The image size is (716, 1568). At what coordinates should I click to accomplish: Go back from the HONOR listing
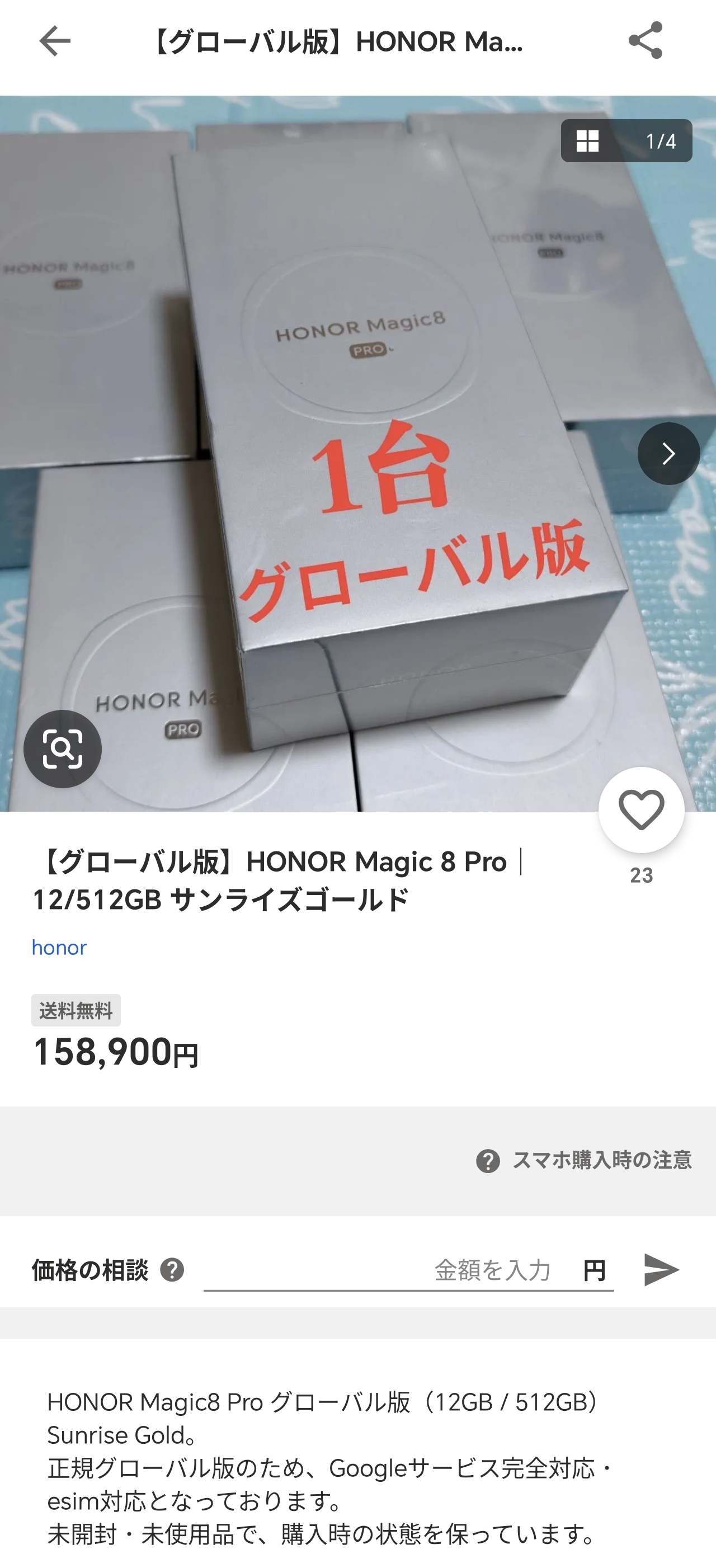coord(55,41)
